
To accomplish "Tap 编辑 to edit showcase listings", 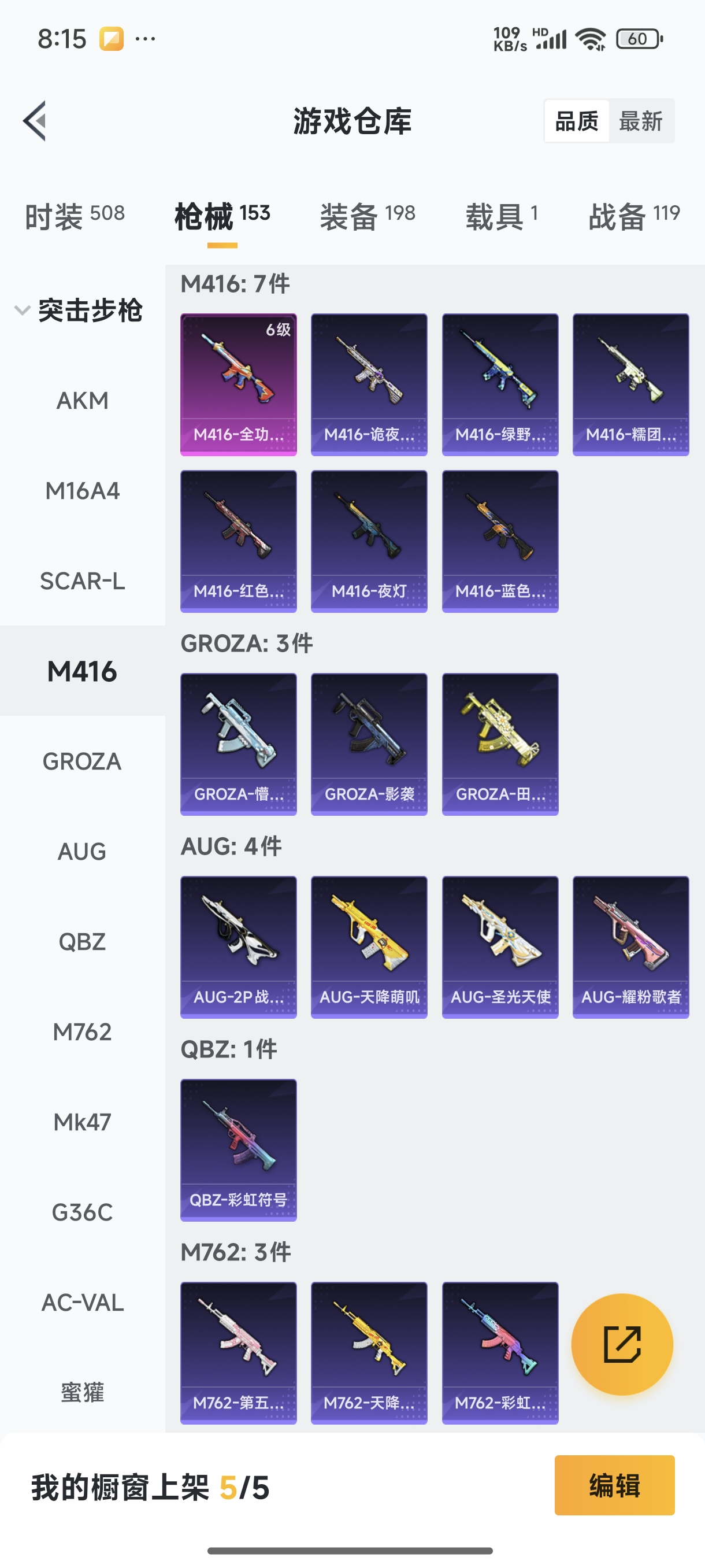I will coord(614,1485).
